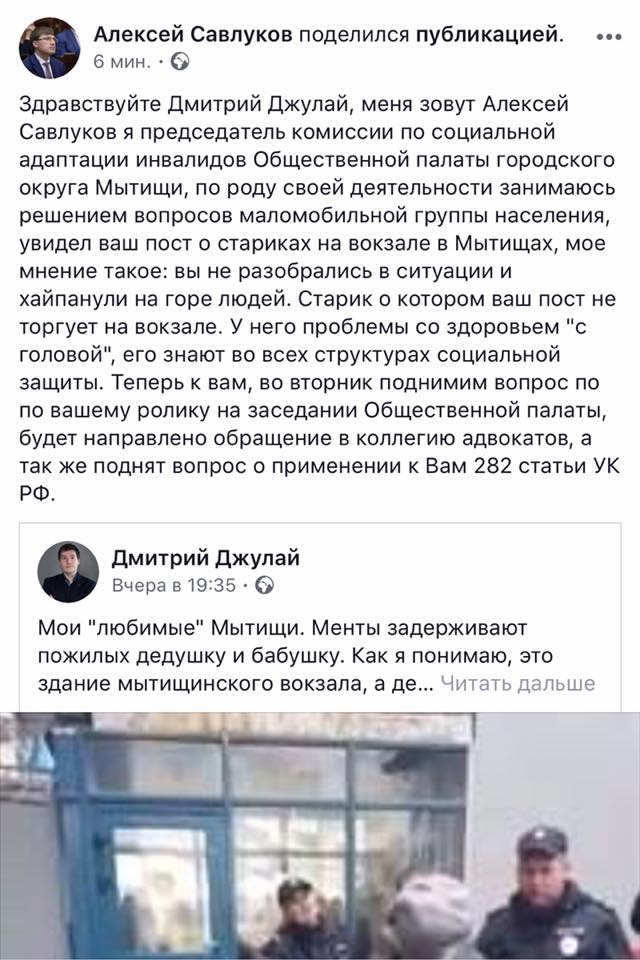Open the shared video of the station
The width and height of the screenshot is (640, 960).
tap(320, 835)
